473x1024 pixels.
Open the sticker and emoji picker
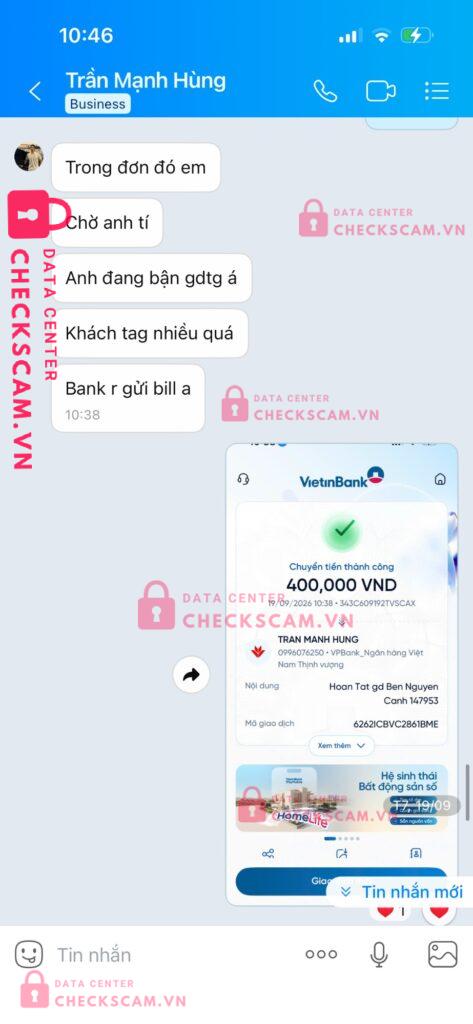pyautogui.click(x=29, y=955)
